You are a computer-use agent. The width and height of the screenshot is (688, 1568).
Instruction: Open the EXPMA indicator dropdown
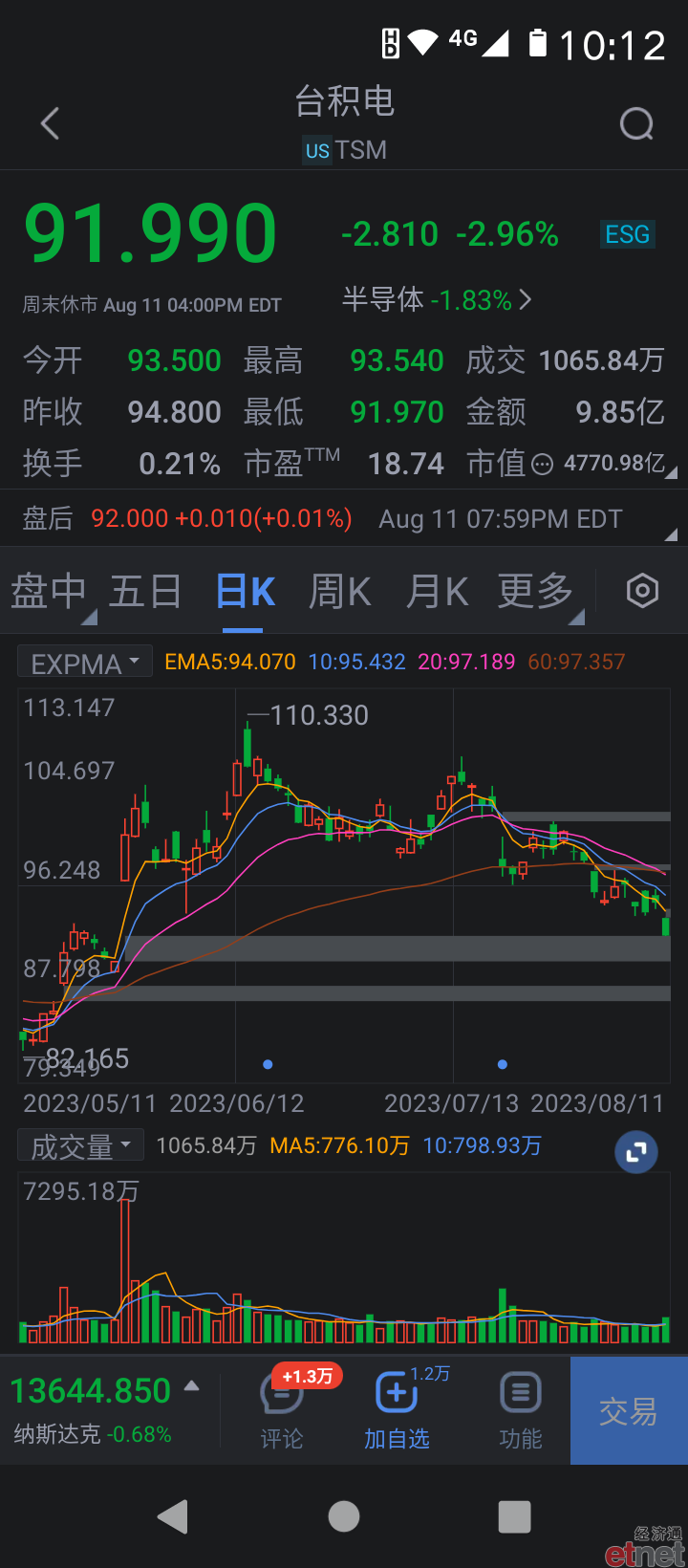pos(85,663)
